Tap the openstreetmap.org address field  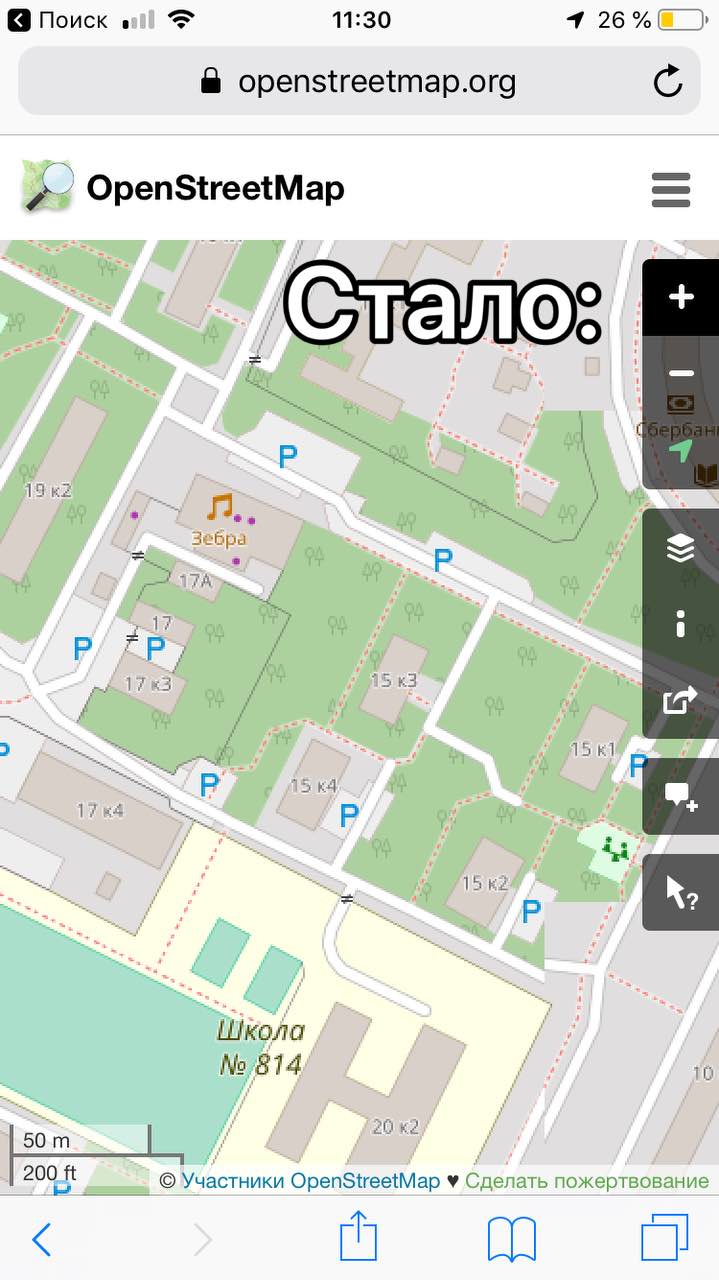pyautogui.click(x=359, y=81)
